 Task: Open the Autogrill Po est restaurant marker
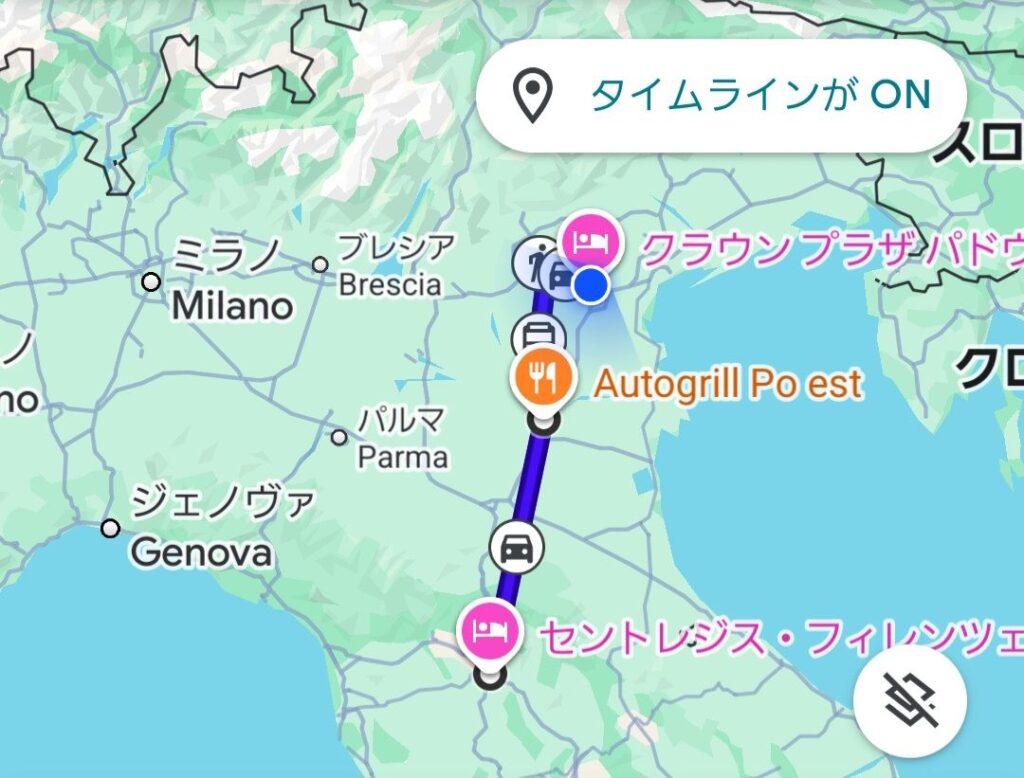(x=541, y=378)
